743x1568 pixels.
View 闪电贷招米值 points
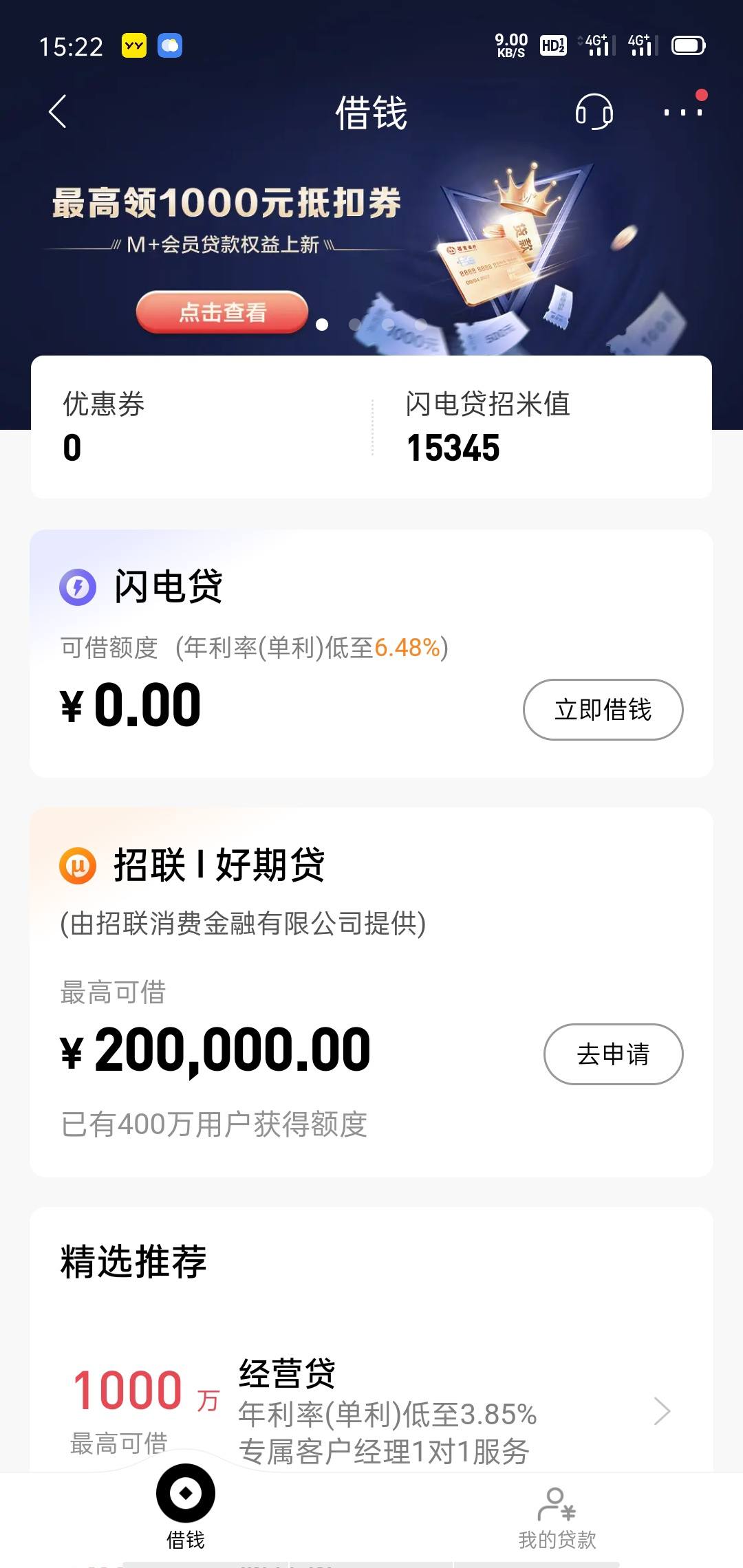pyautogui.click(x=542, y=426)
